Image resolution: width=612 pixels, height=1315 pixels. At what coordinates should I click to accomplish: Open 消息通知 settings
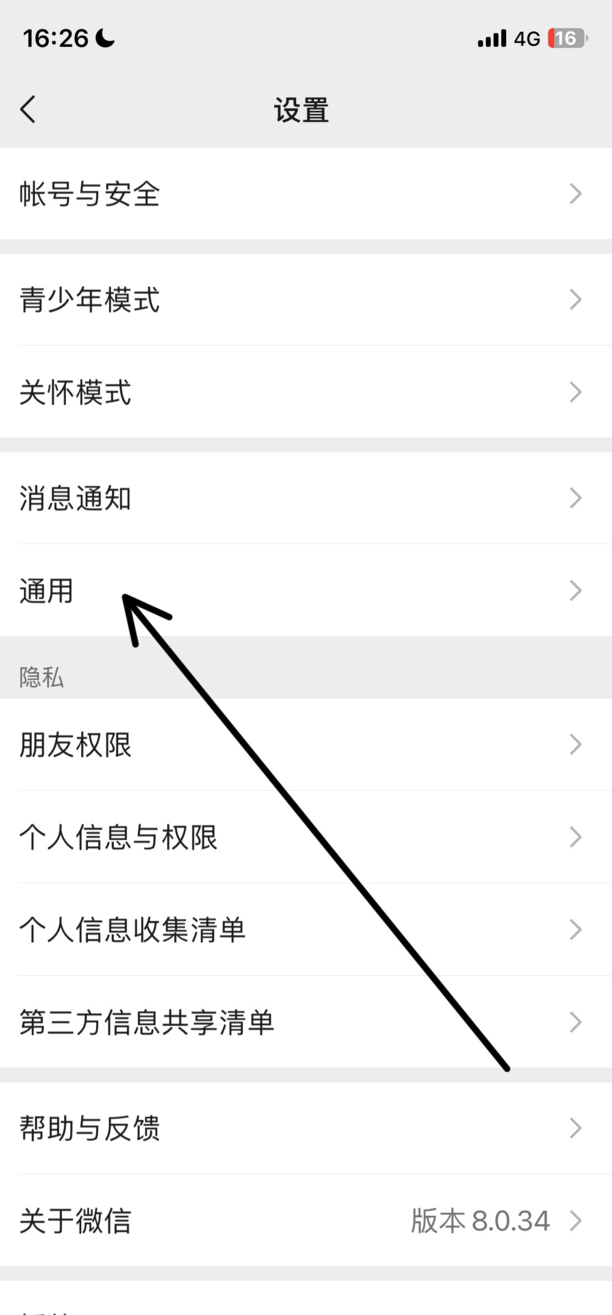tap(306, 498)
